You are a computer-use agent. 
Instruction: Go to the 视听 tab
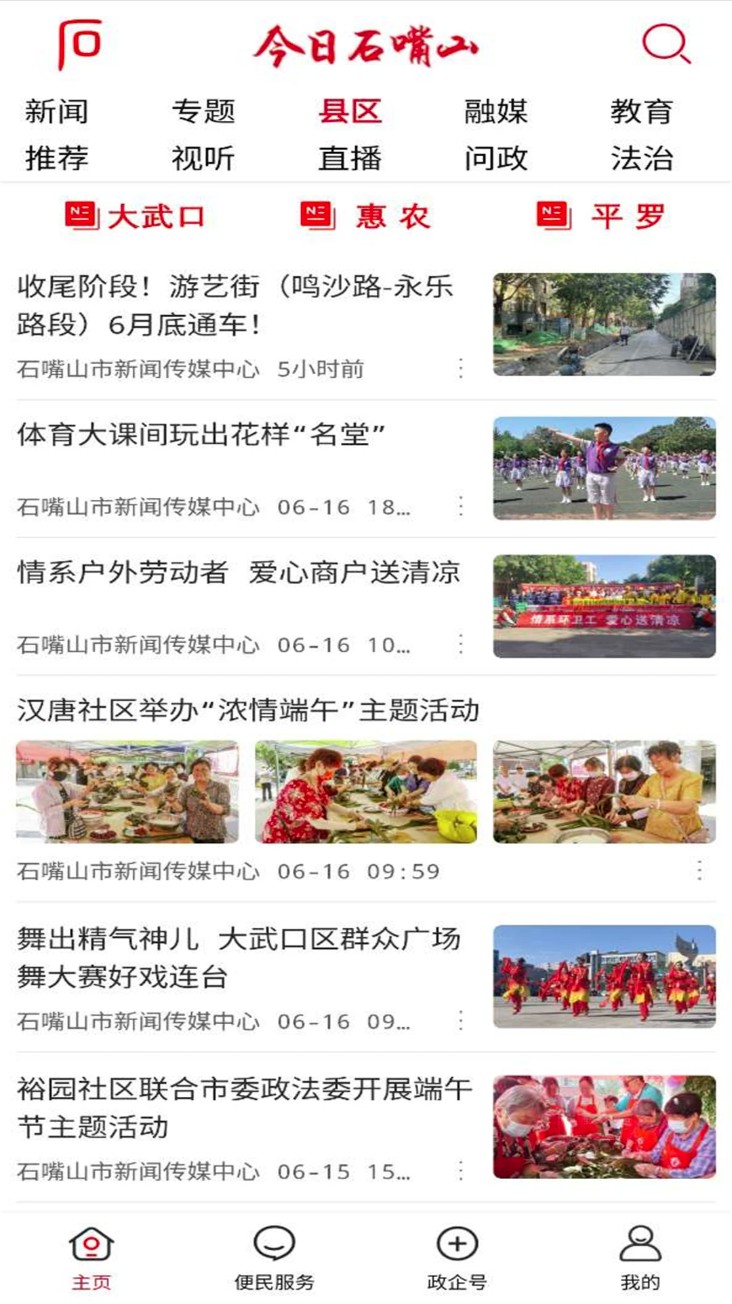pos(203,158)
